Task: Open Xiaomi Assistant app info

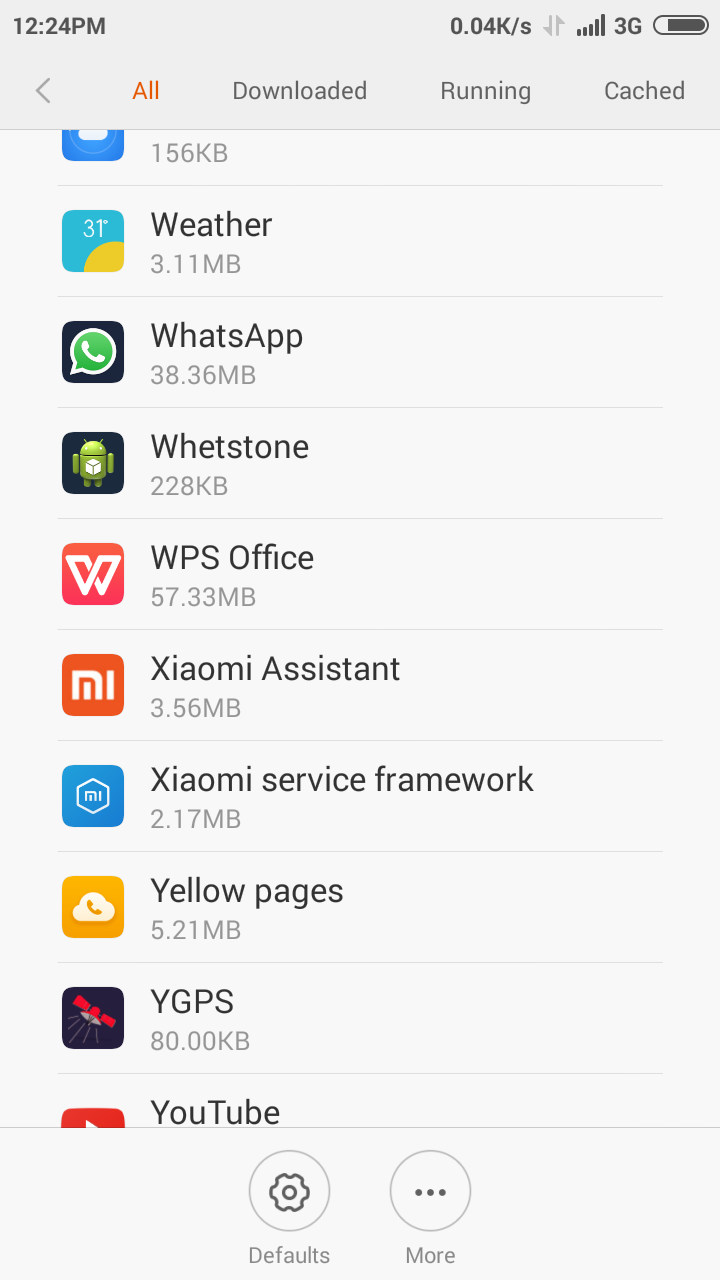Action: pos(360,685)
